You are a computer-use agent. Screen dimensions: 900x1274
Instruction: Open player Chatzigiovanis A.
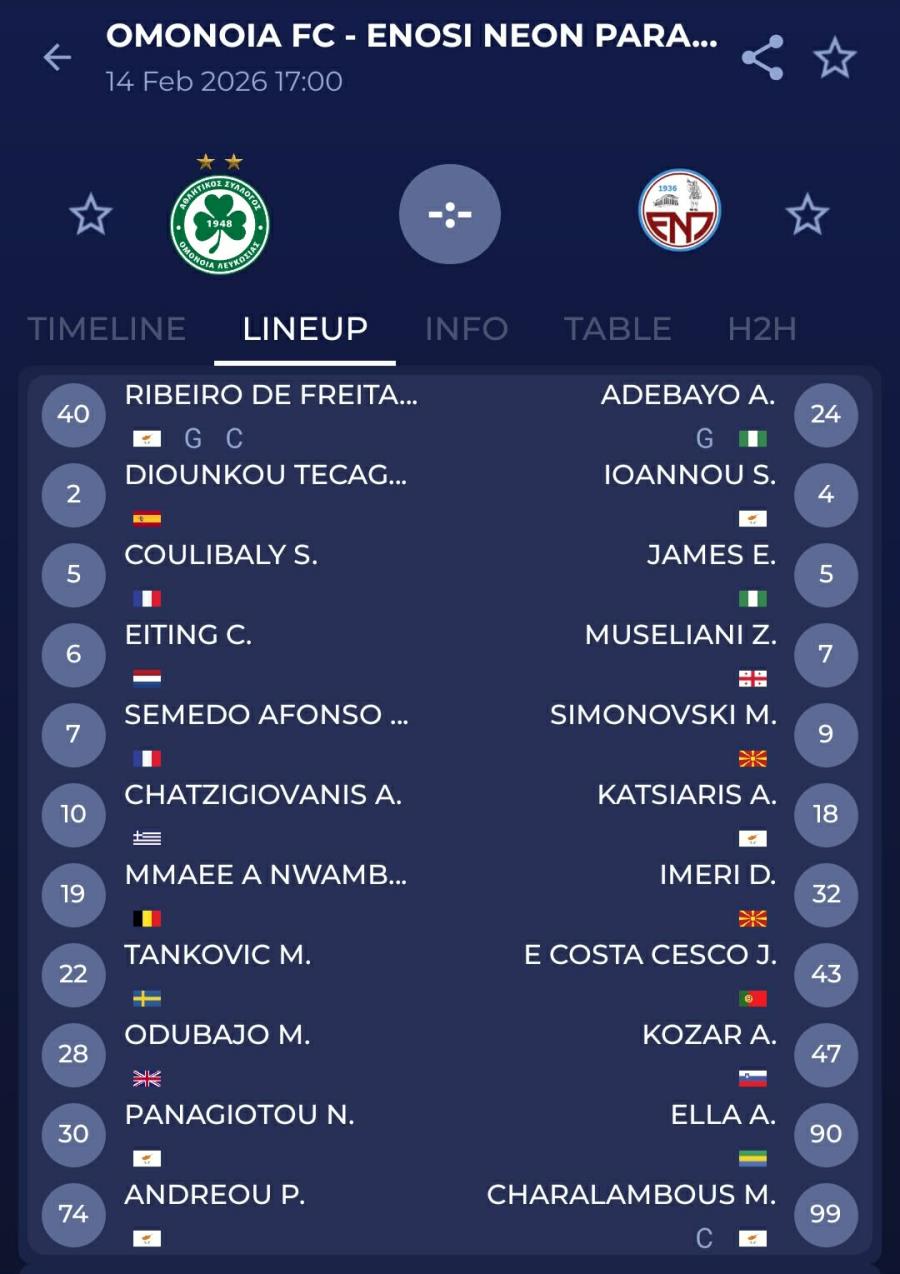click(x=263, y=795)
